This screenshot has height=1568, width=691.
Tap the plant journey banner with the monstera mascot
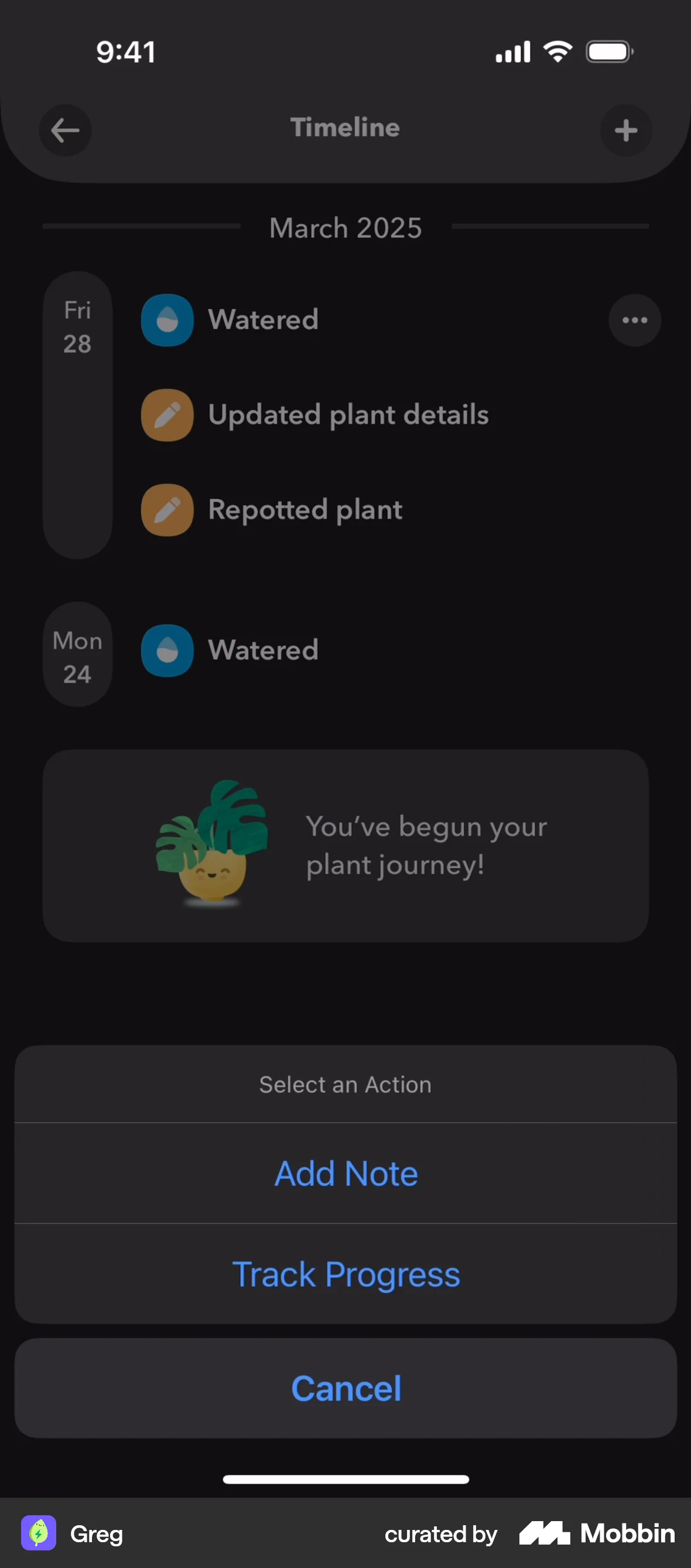point(345,846)
